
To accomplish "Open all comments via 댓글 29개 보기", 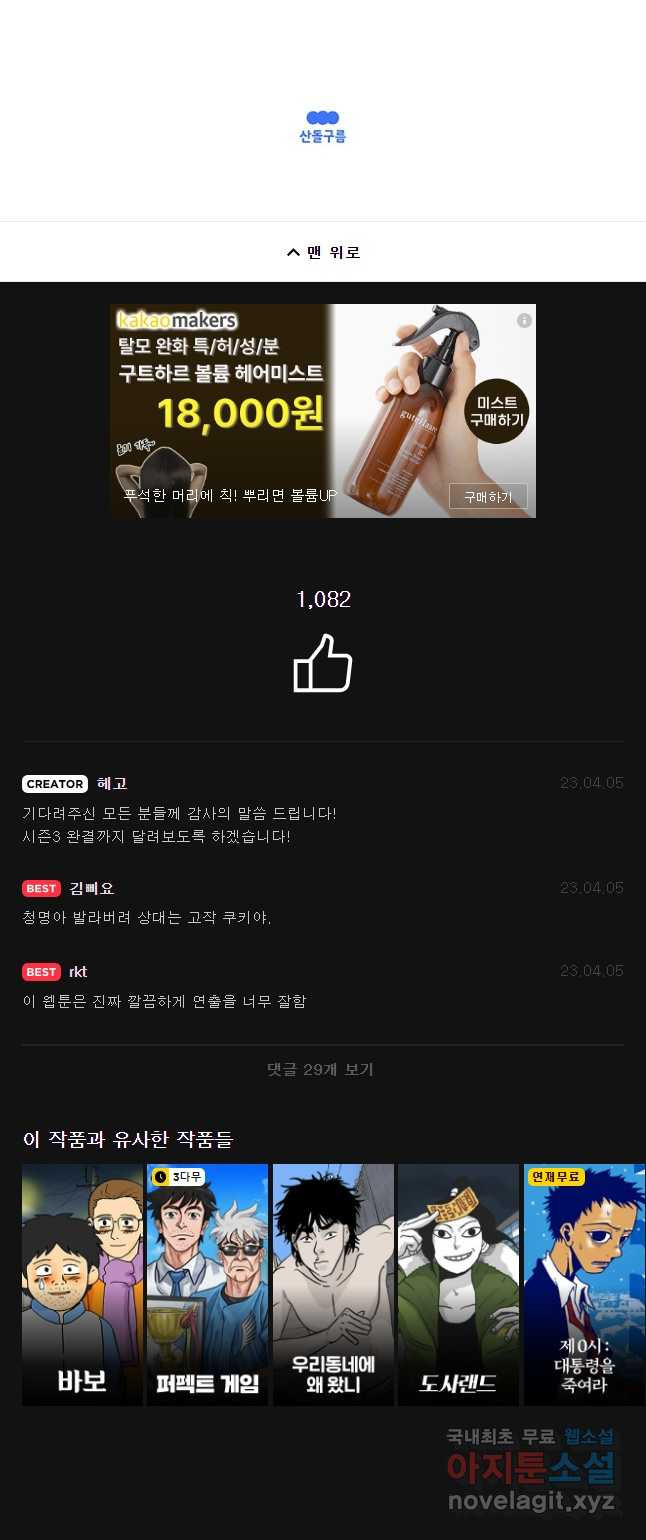I will tap(322, 1069).
